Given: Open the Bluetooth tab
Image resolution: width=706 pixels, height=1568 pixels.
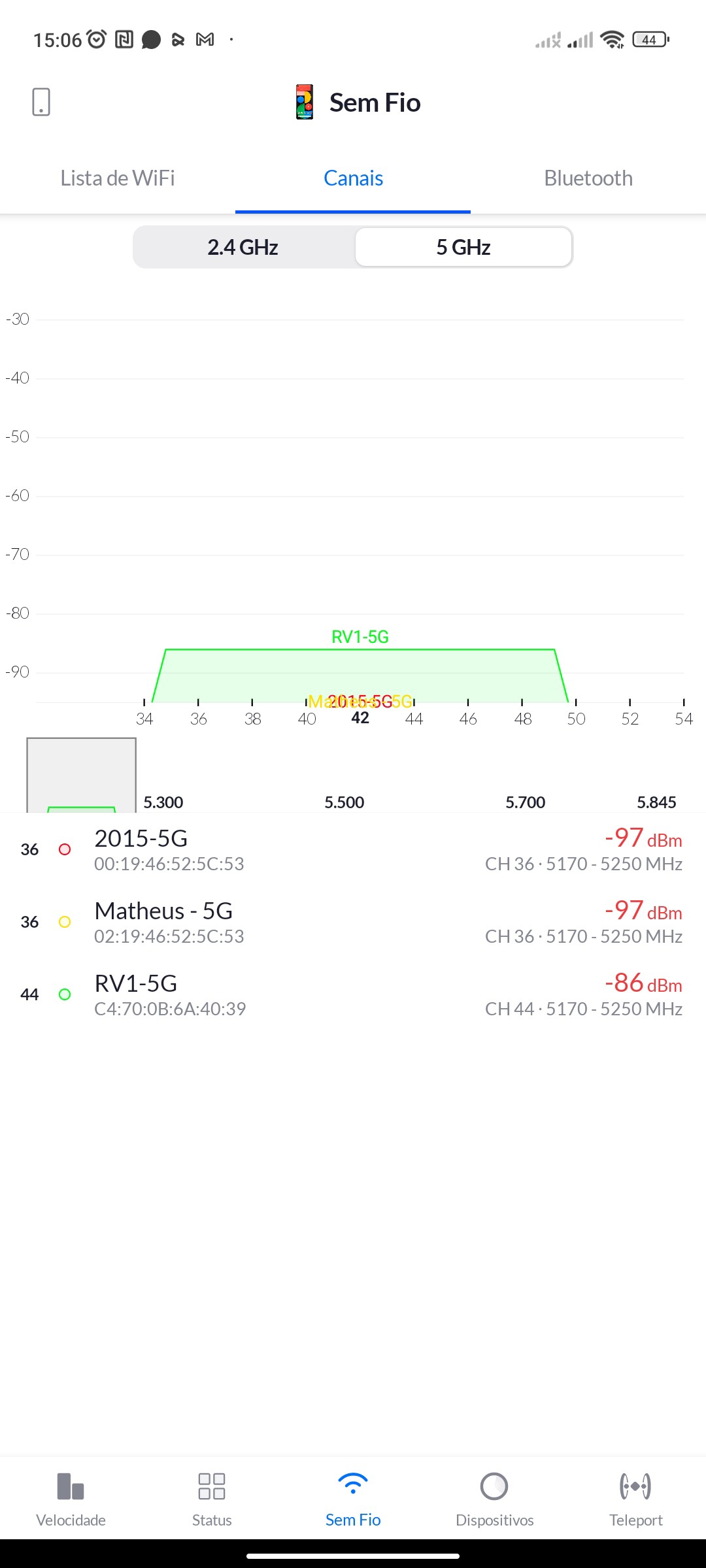Looking at the screenshot, I should (588, 178).
